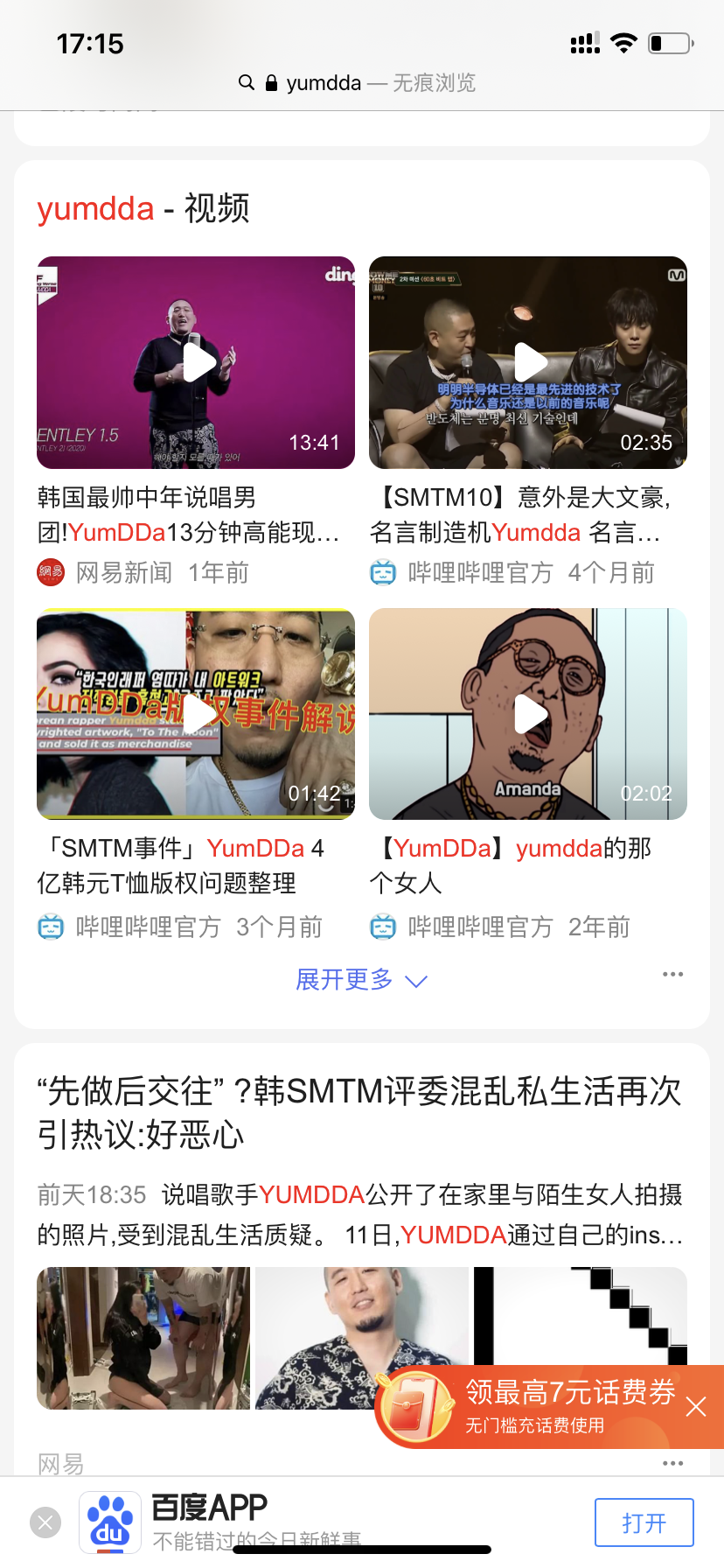Open the overflow menu of the video card

(x=672, y=974)
